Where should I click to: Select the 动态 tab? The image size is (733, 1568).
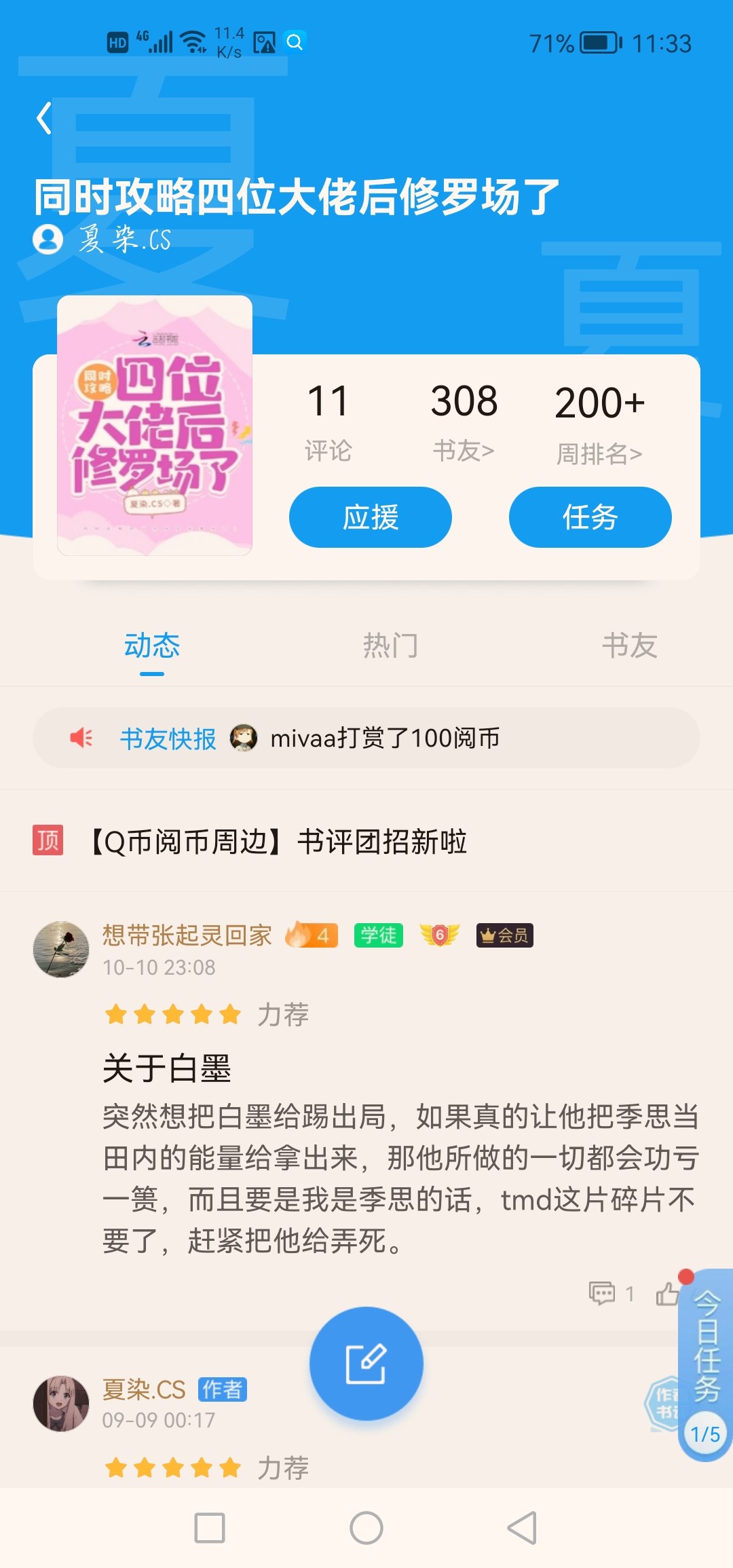click(152, 645)
